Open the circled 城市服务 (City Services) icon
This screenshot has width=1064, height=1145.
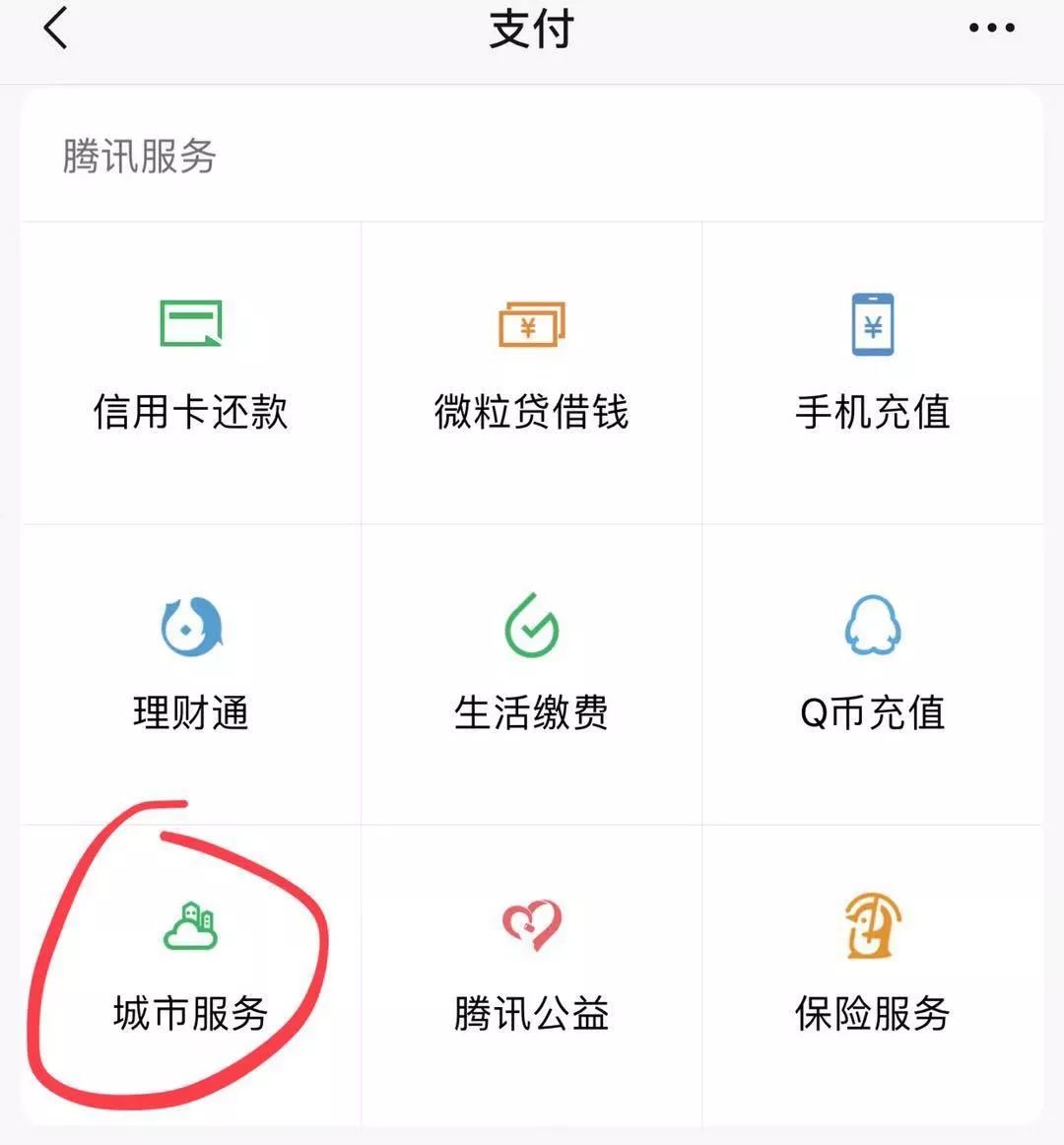(190, 924)
